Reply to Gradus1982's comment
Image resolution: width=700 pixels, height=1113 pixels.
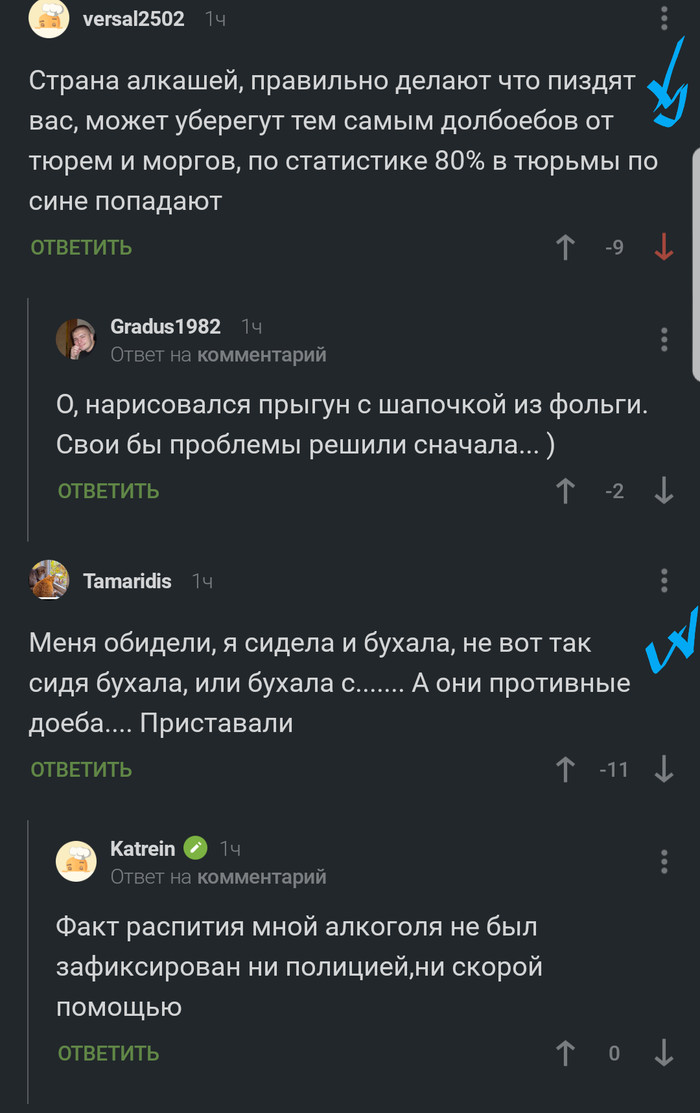pyautogui.click(x=108, y=490)
